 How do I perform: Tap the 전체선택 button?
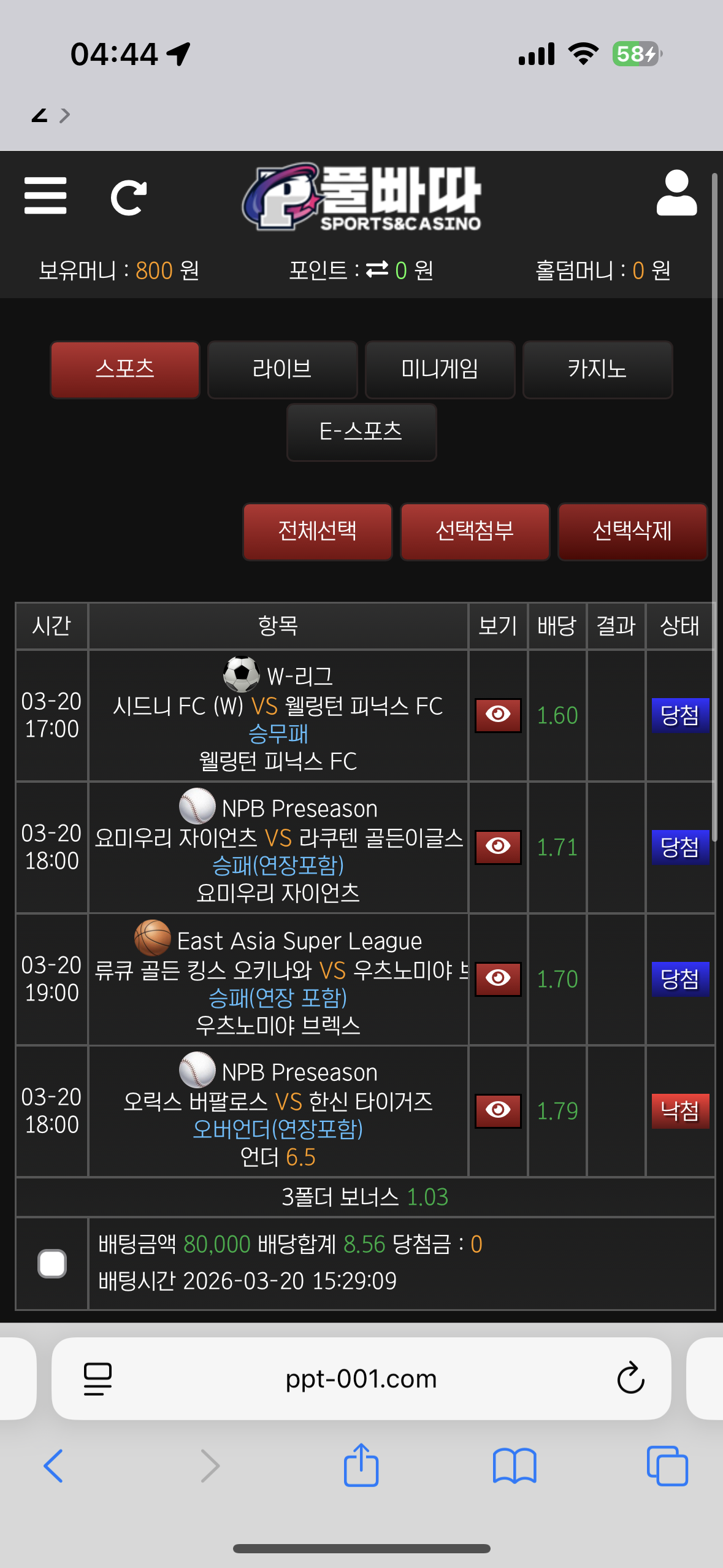click(317, 531)
